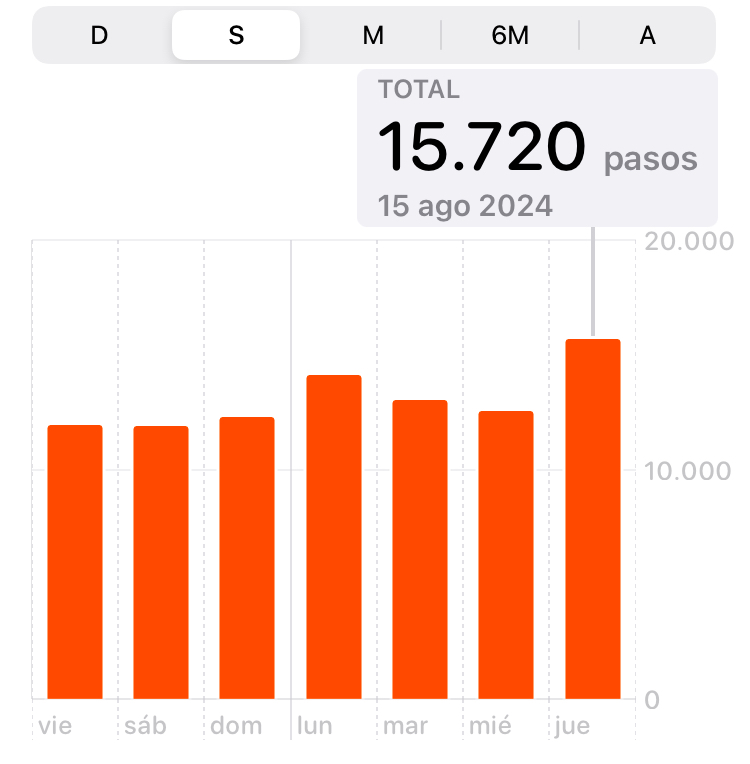Image resolution: width=750 pixels, height=764 pixels.
Task: Switch to the M monthly view
Action: click(373, 36)
